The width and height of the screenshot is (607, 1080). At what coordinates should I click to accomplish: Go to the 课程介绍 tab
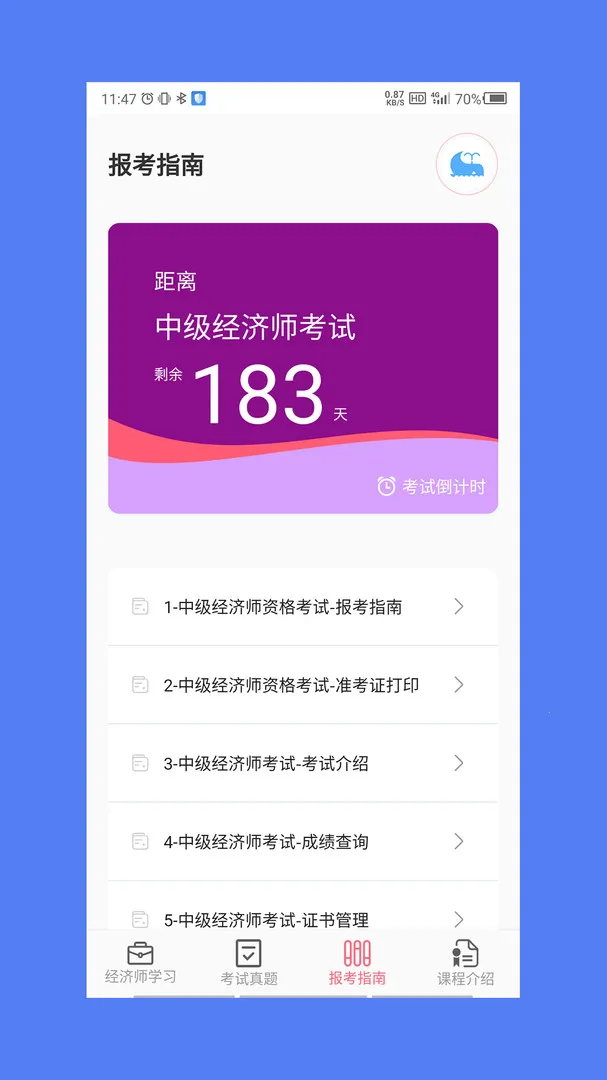[x=465, y=964]
